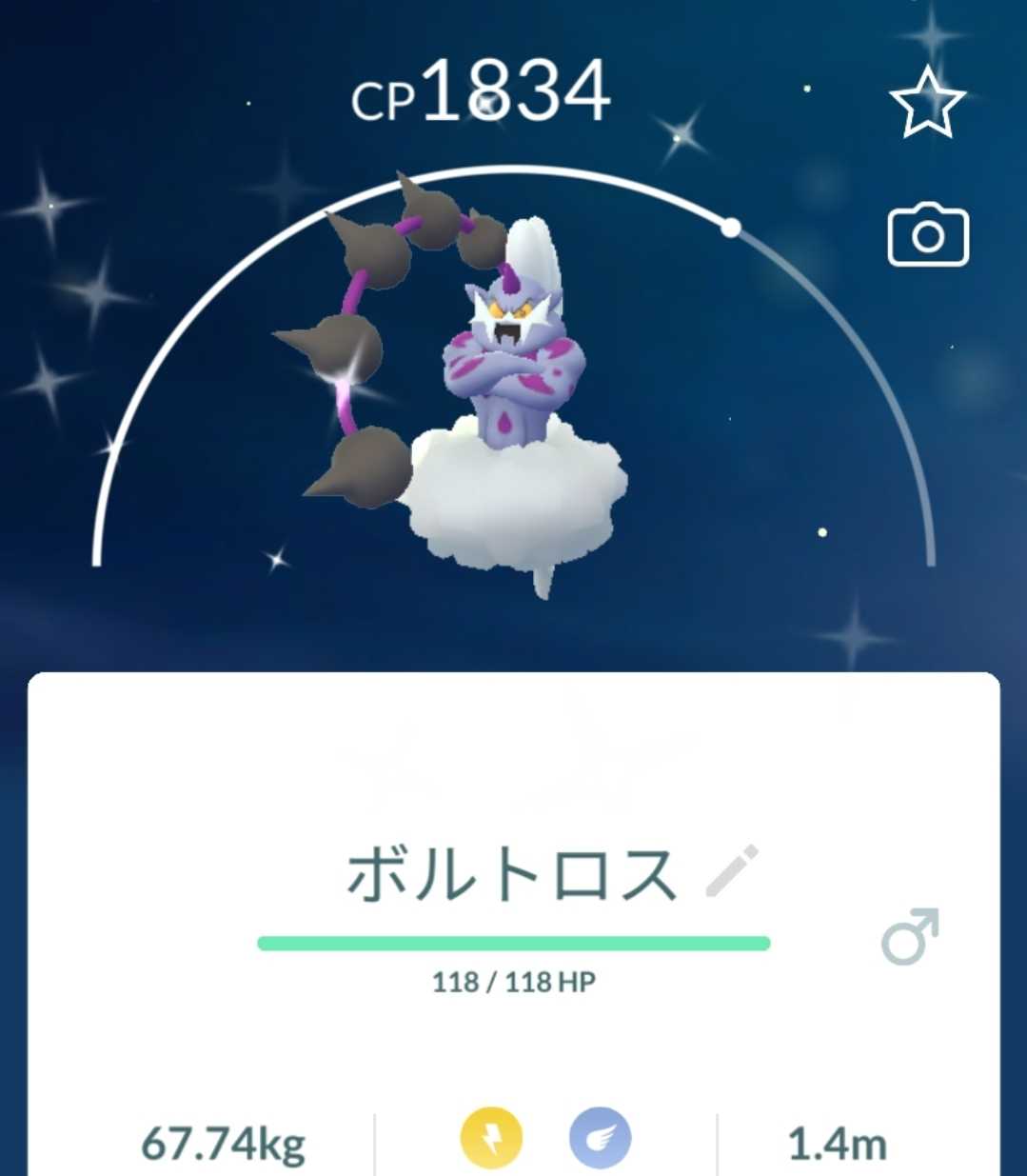The height and width of the screenshot is (1176, 1027).
Task: Mark this Pokémon as a favorite with the star
Action: 927,103
